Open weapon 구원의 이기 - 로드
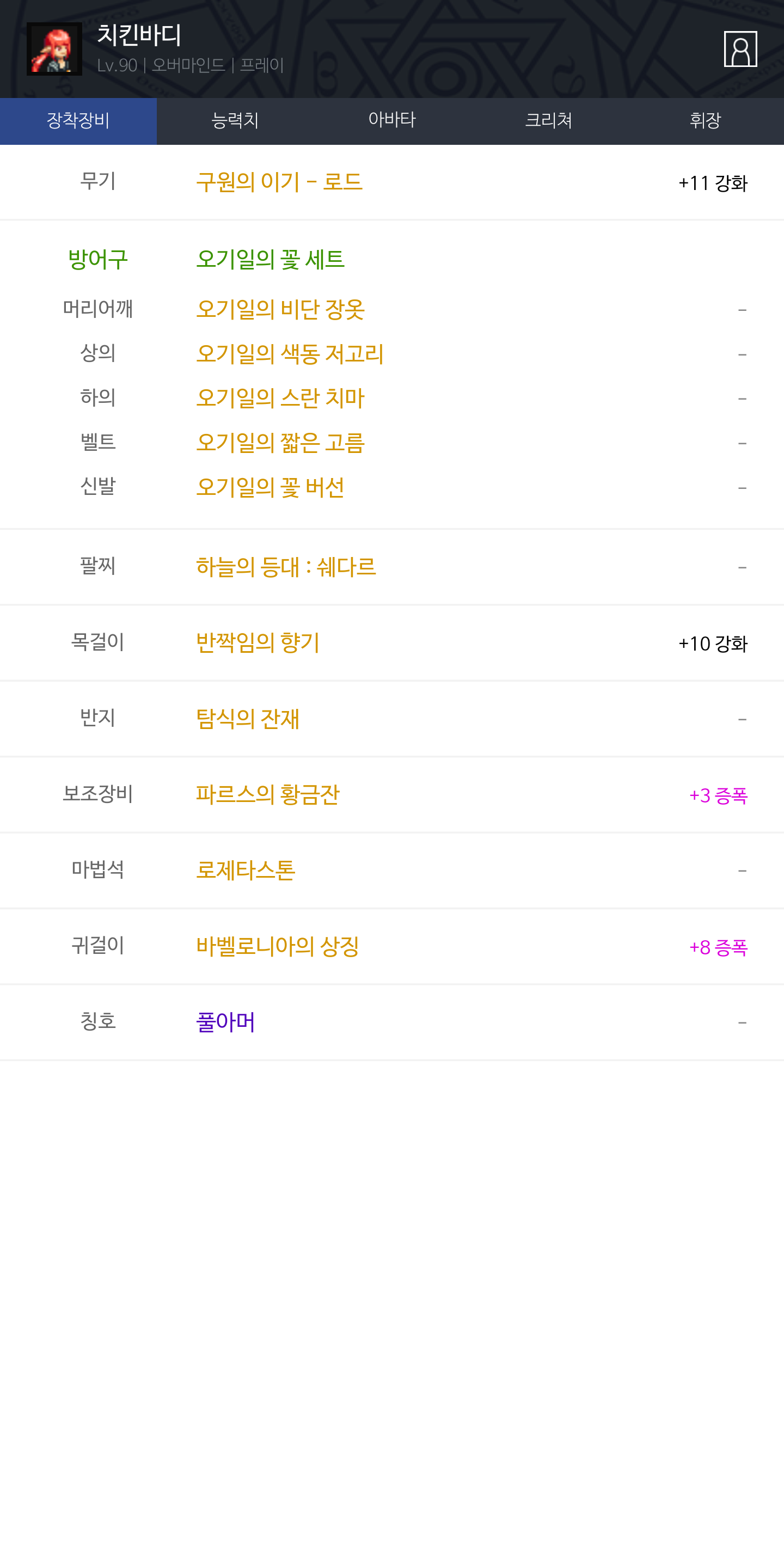Screen dimensions: 784x1568 pos(279,182)
